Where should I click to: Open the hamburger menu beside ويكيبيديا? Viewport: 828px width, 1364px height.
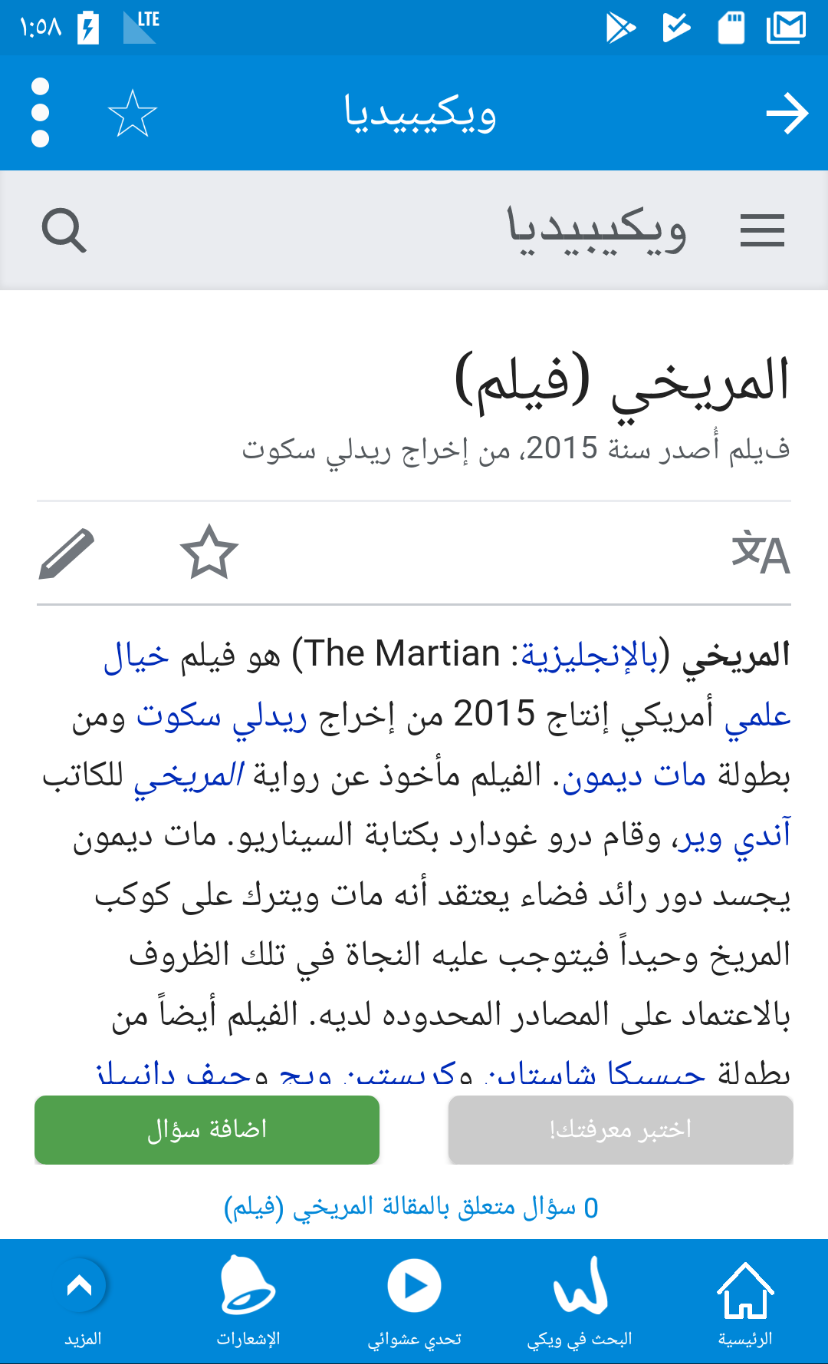(x=762, y=232)
